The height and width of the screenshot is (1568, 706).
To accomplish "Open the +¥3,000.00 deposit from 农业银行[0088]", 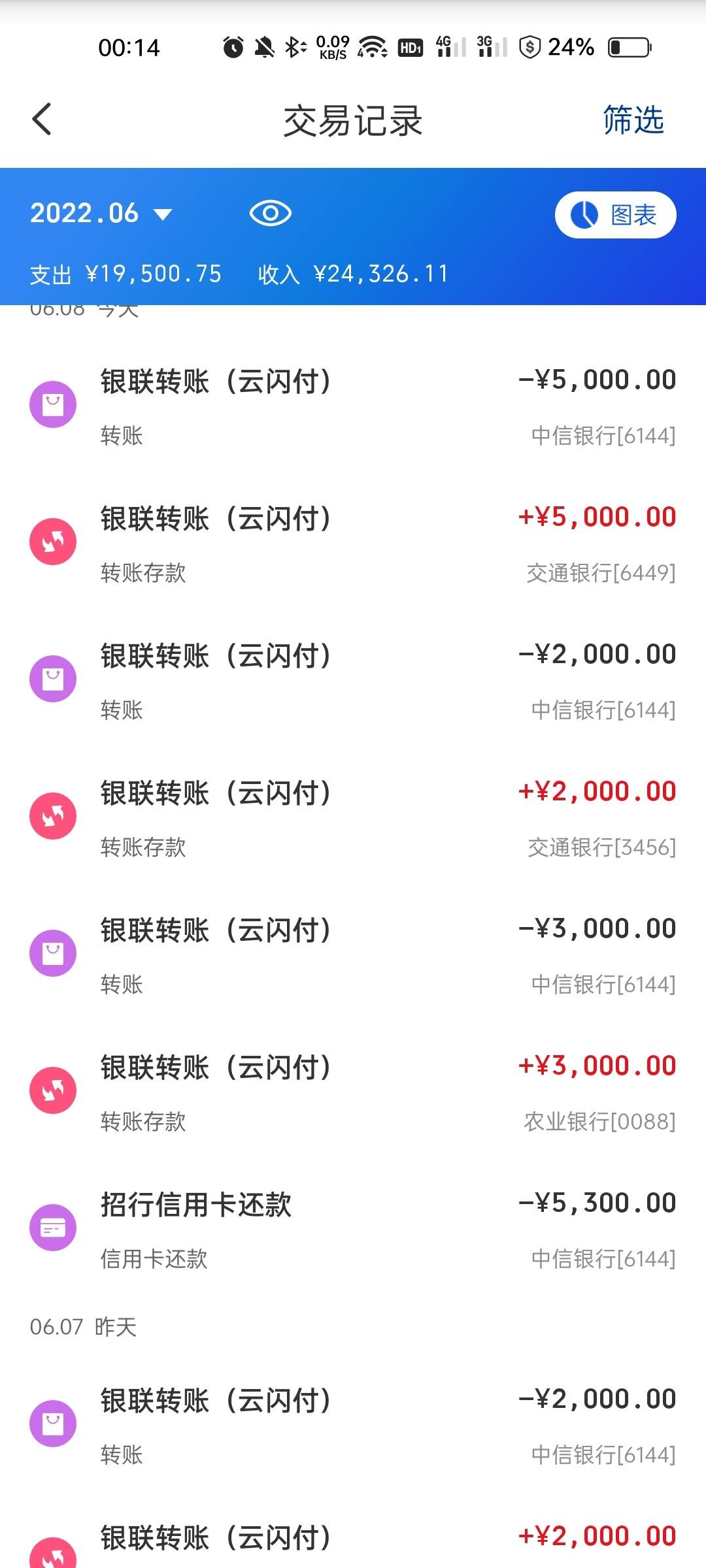I will coord(353,1092).
